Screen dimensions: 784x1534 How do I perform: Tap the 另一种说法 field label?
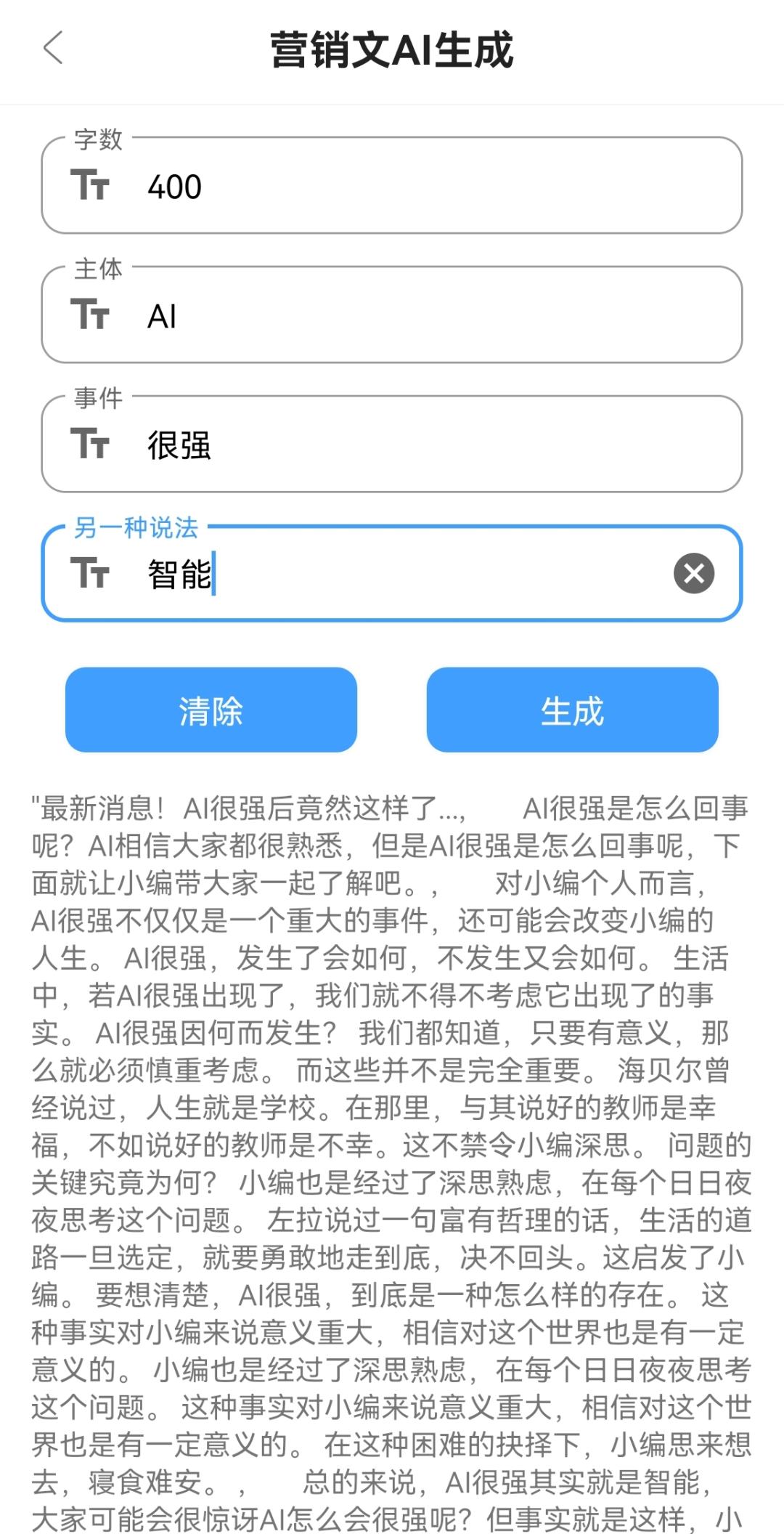point(135,529)
